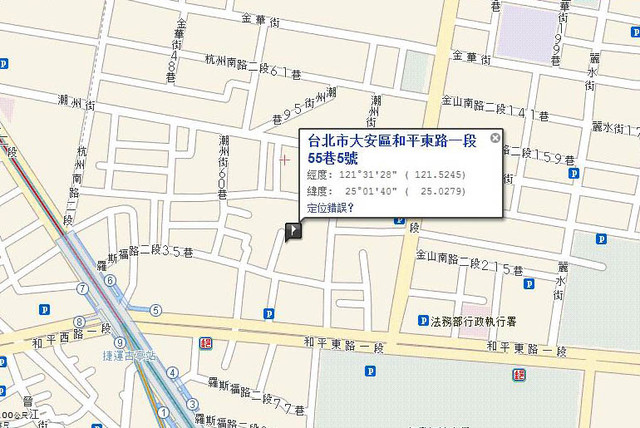Select the flag marker on the map
Viewport: 640px width, 428px height.
[x=293, y=232]
